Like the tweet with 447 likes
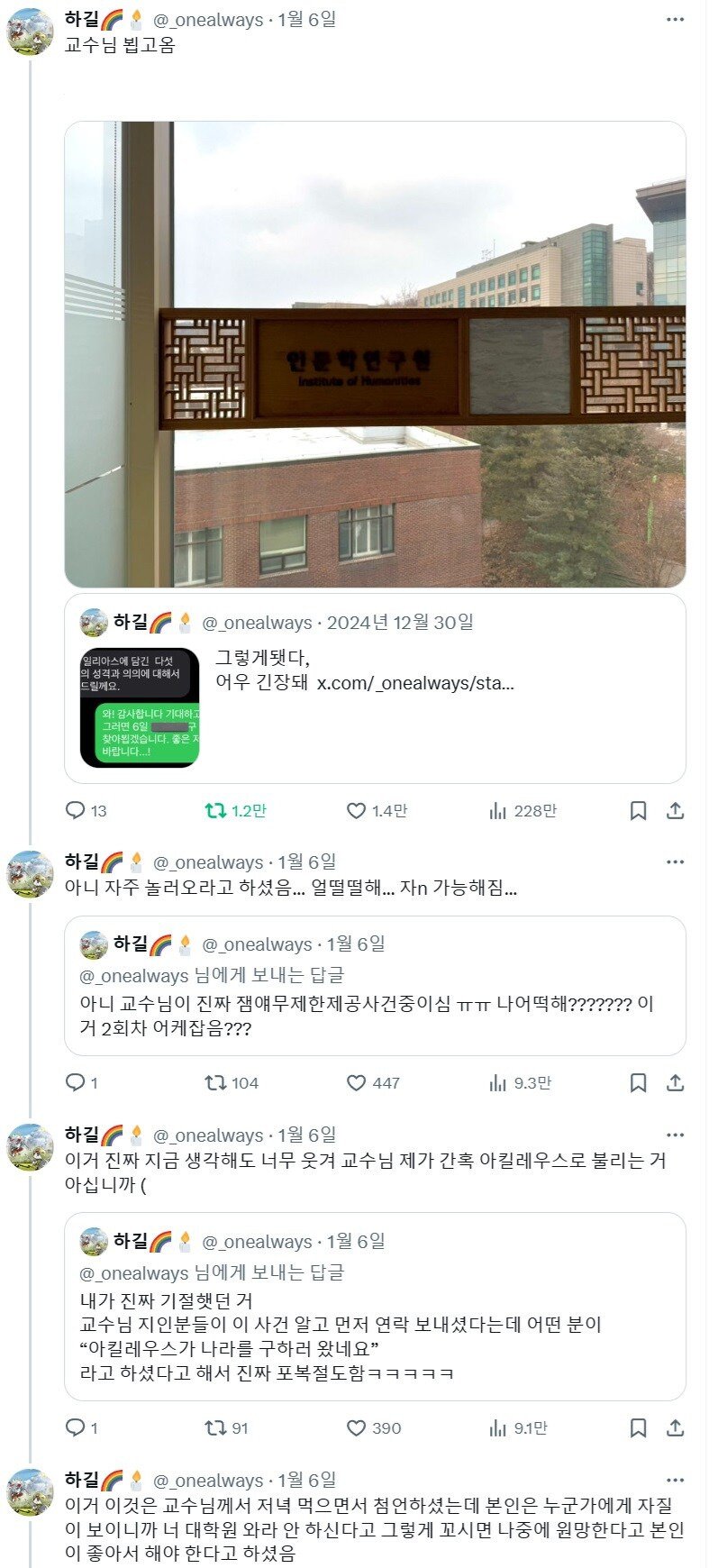This screenshot has width=727, height=1568. point(357,1083)
